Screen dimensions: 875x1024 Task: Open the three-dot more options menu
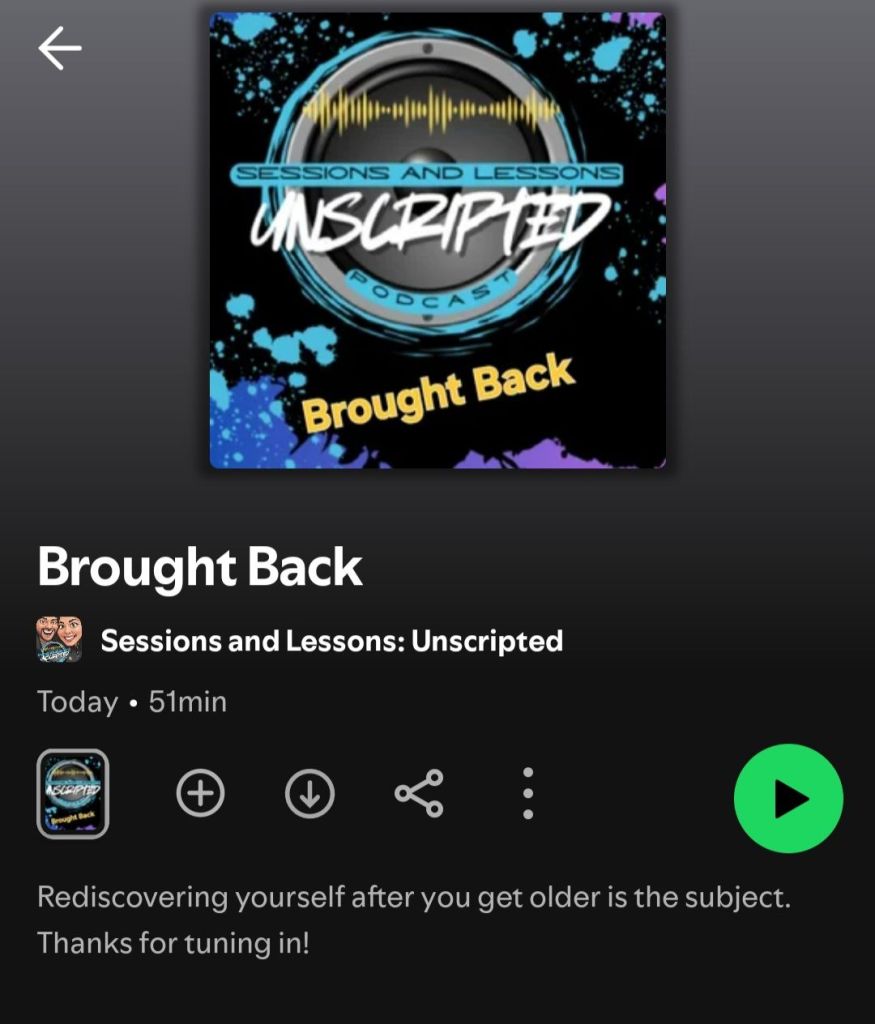coord(528,794)
